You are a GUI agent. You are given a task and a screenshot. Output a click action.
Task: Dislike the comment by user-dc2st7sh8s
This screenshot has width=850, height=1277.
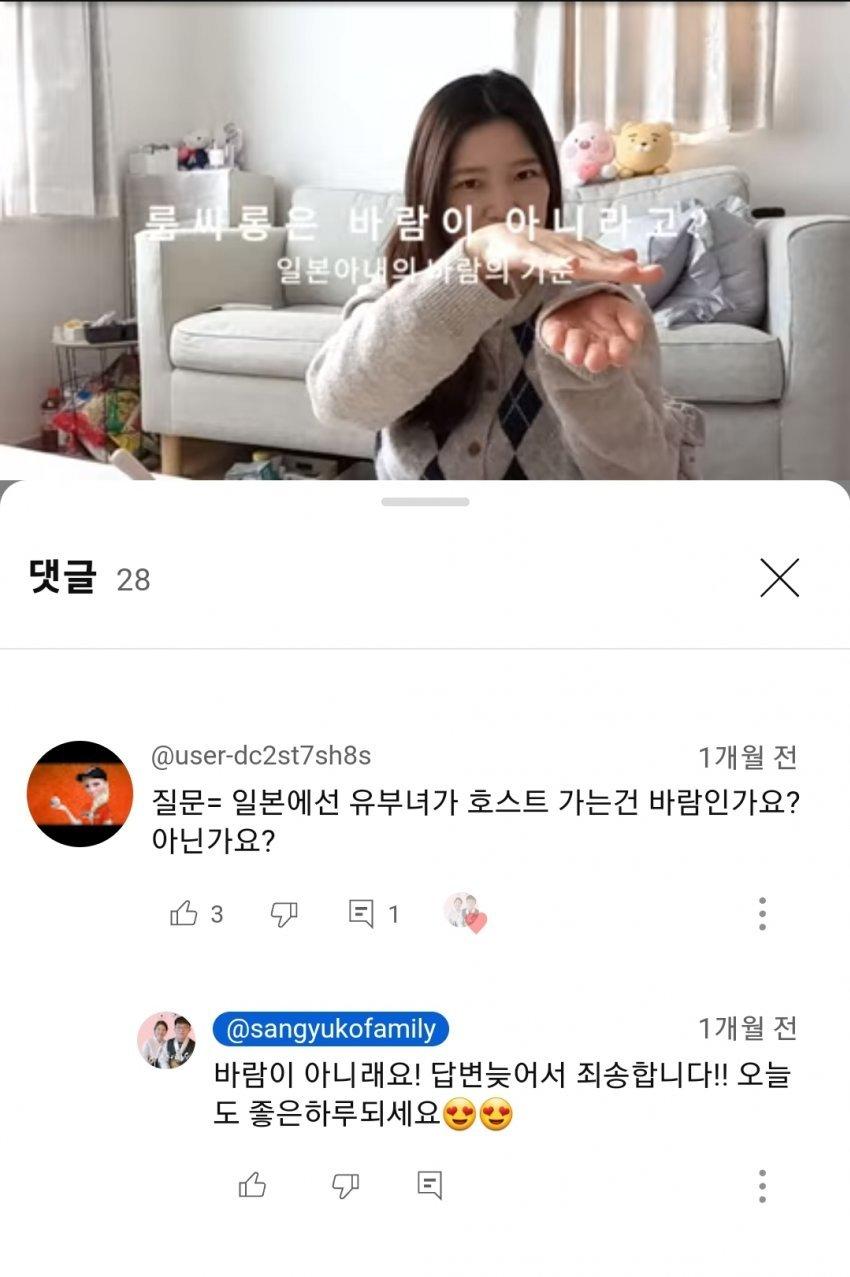point(284,913)
